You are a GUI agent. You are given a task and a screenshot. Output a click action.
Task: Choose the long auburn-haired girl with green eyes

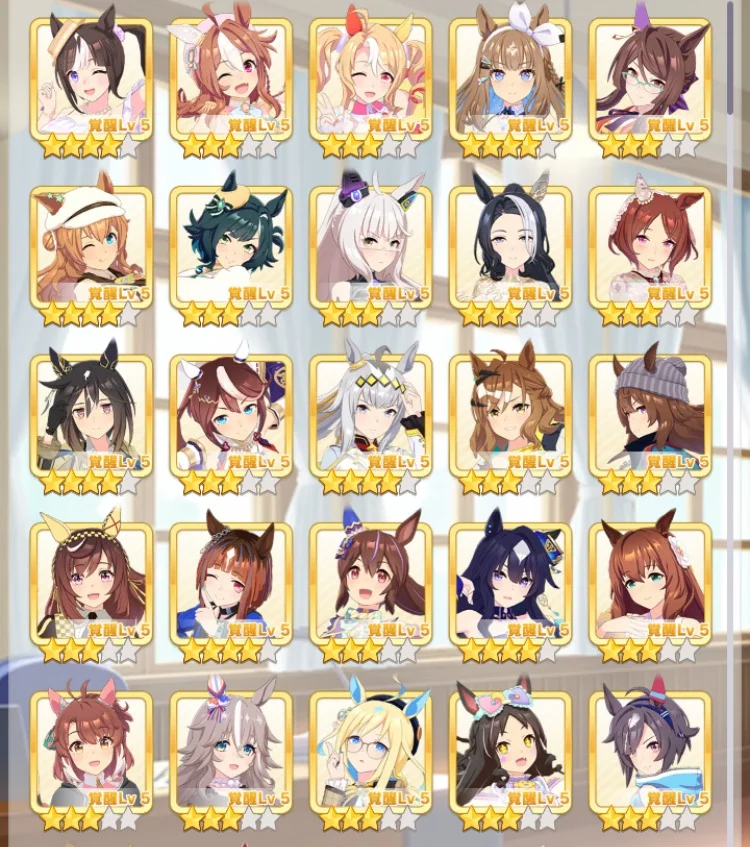(650, 582)
